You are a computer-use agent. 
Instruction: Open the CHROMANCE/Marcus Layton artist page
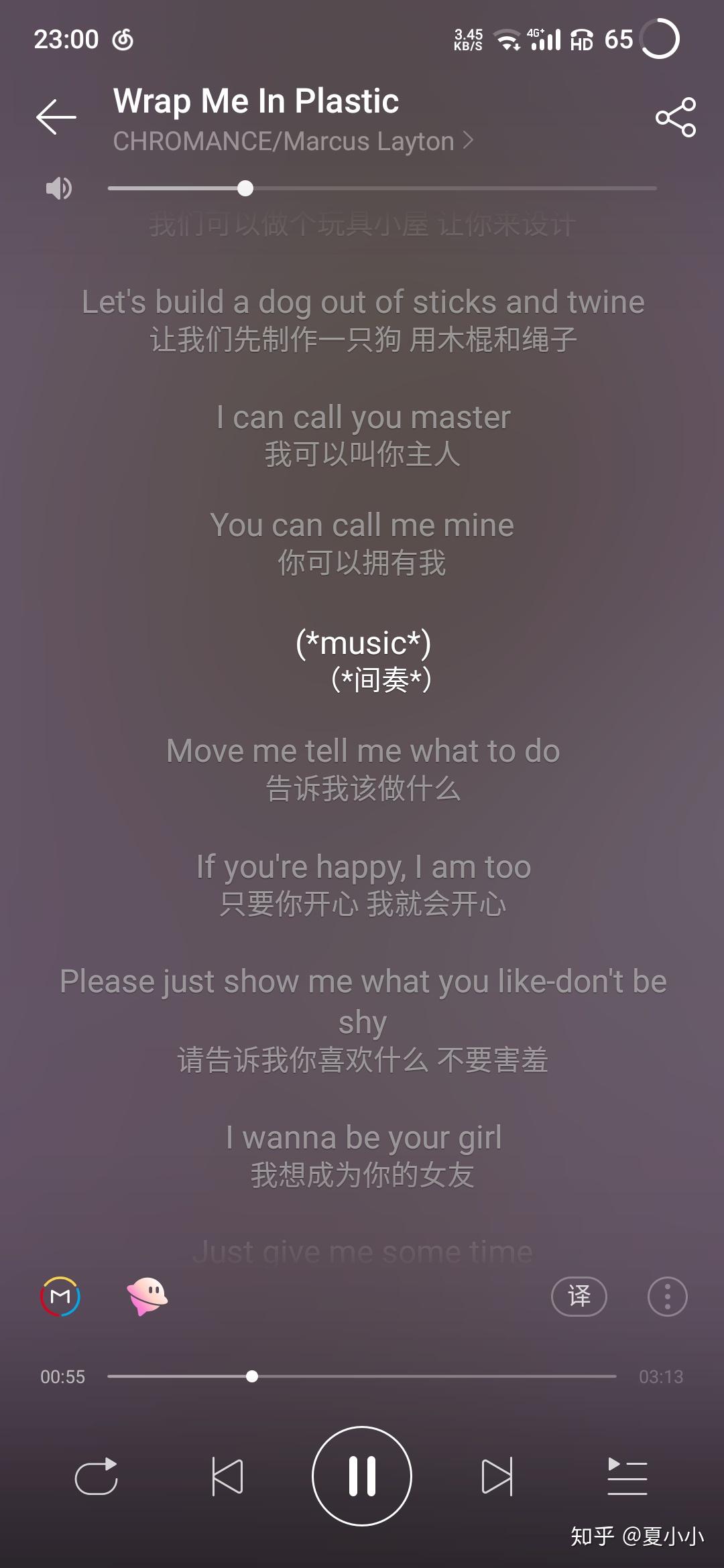282,141
